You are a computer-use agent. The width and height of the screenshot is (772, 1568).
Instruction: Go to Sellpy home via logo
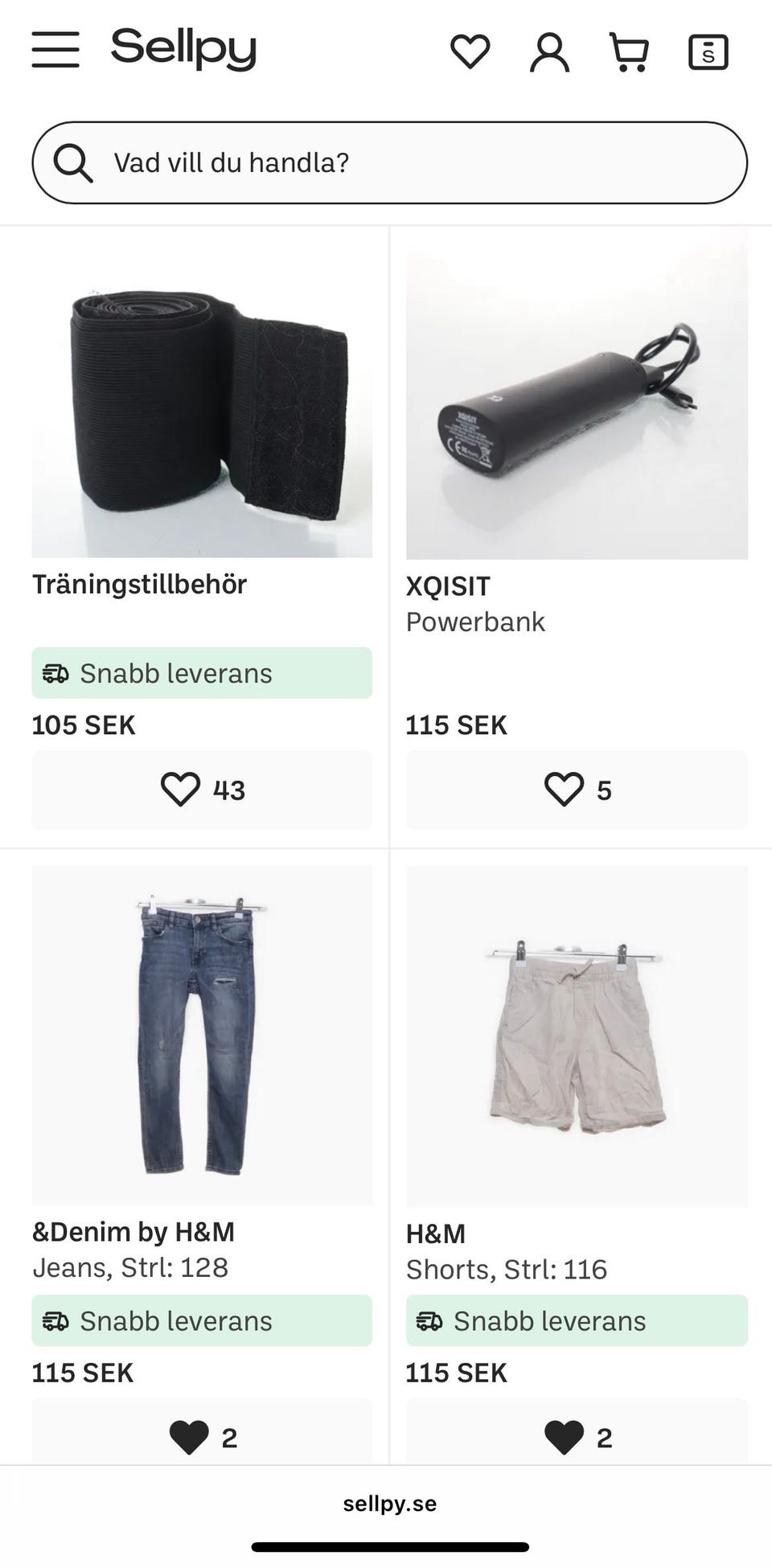[183, 49]
